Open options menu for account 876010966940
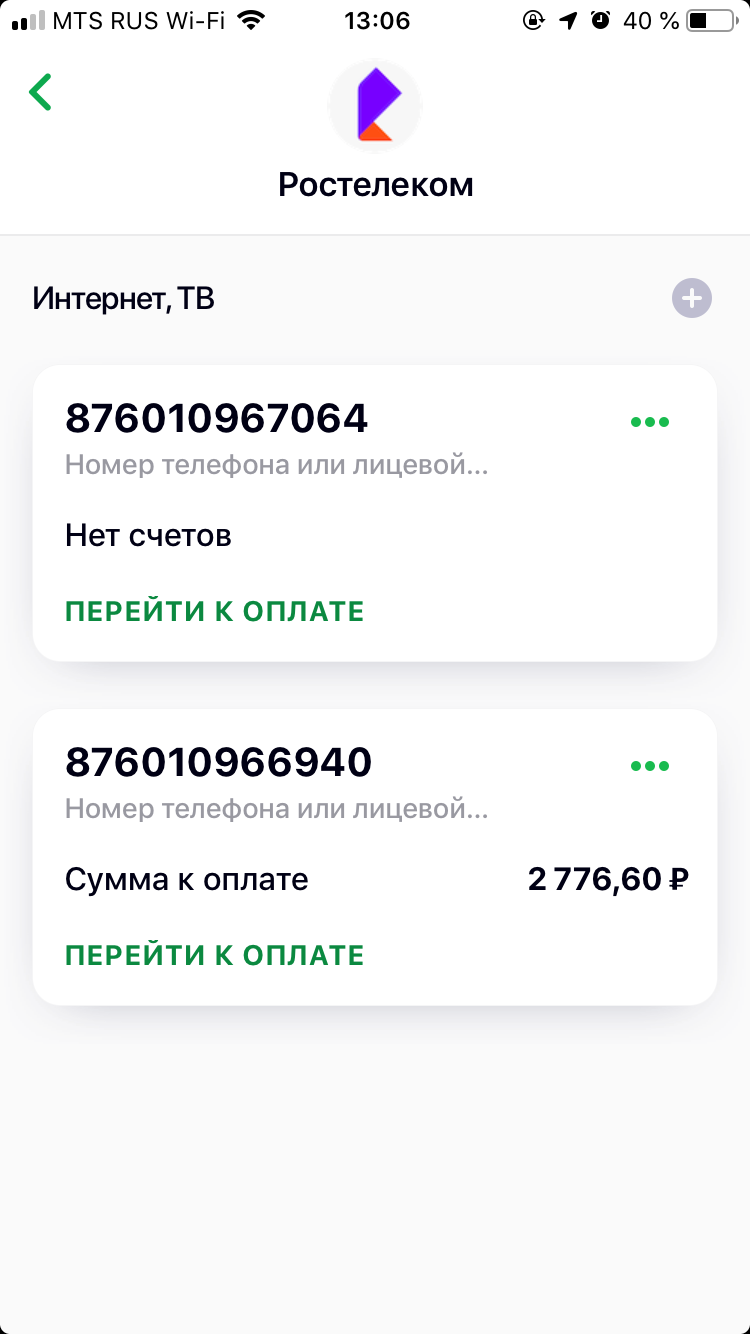This screenshot has height=1334, width=750. pyautogui.click(x=650, y=766)
